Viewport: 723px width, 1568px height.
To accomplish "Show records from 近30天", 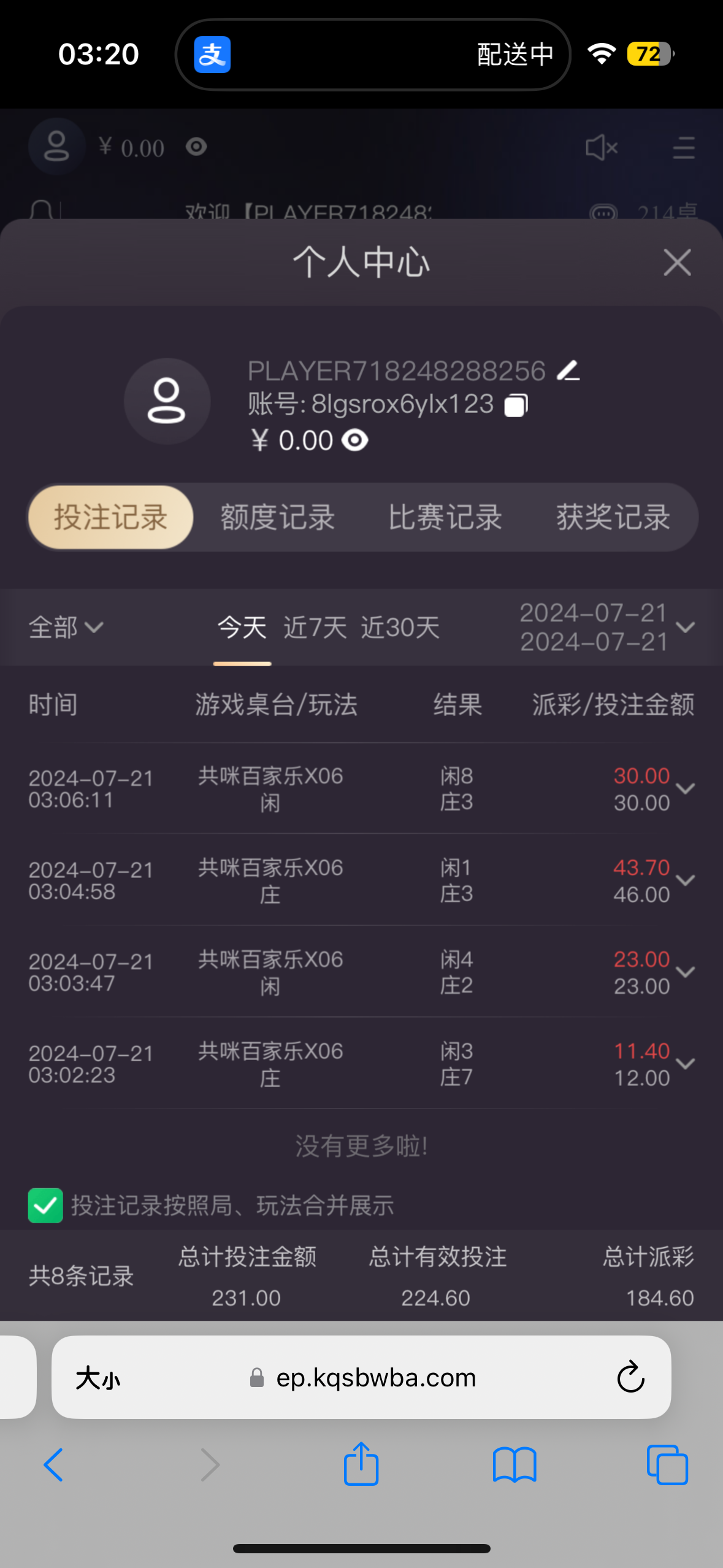I will [x=400, y=628].
